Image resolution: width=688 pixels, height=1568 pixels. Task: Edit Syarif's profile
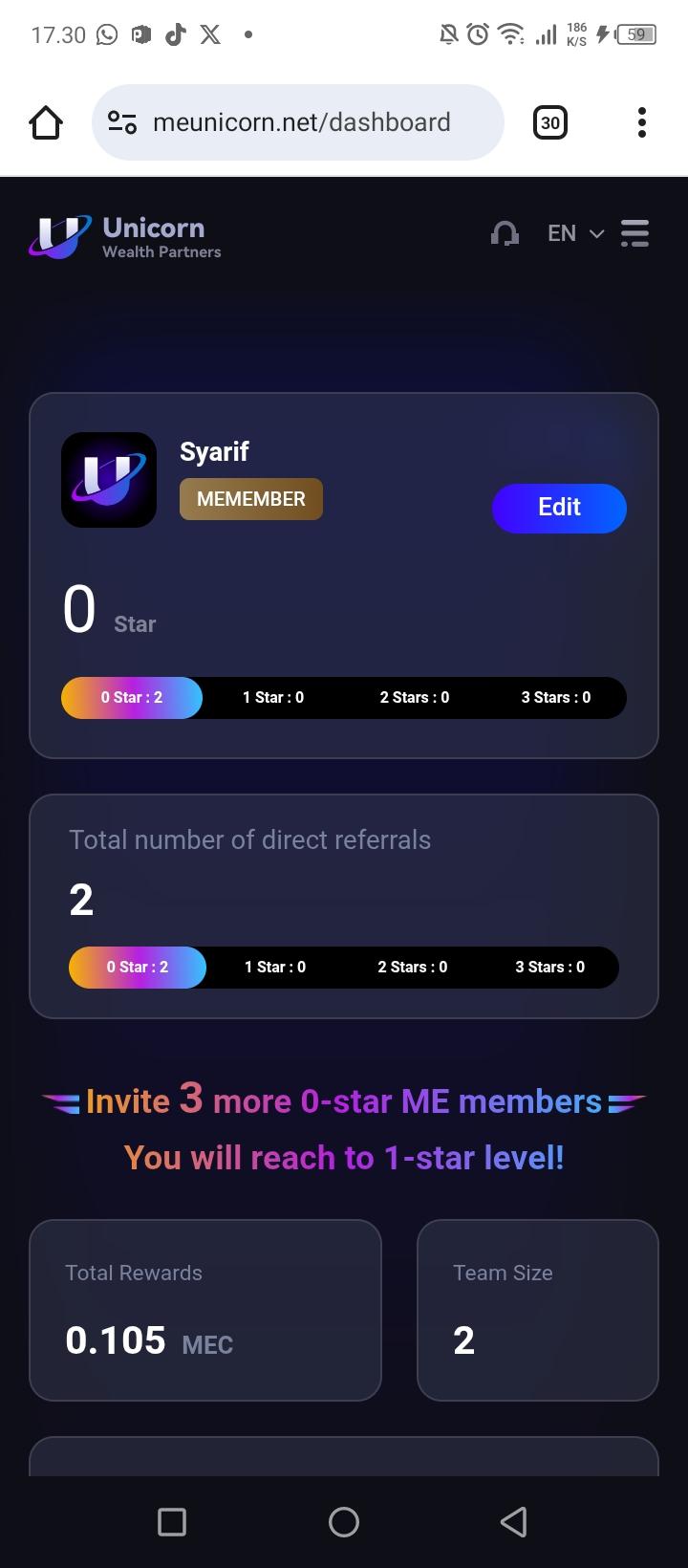click(559, 508)
